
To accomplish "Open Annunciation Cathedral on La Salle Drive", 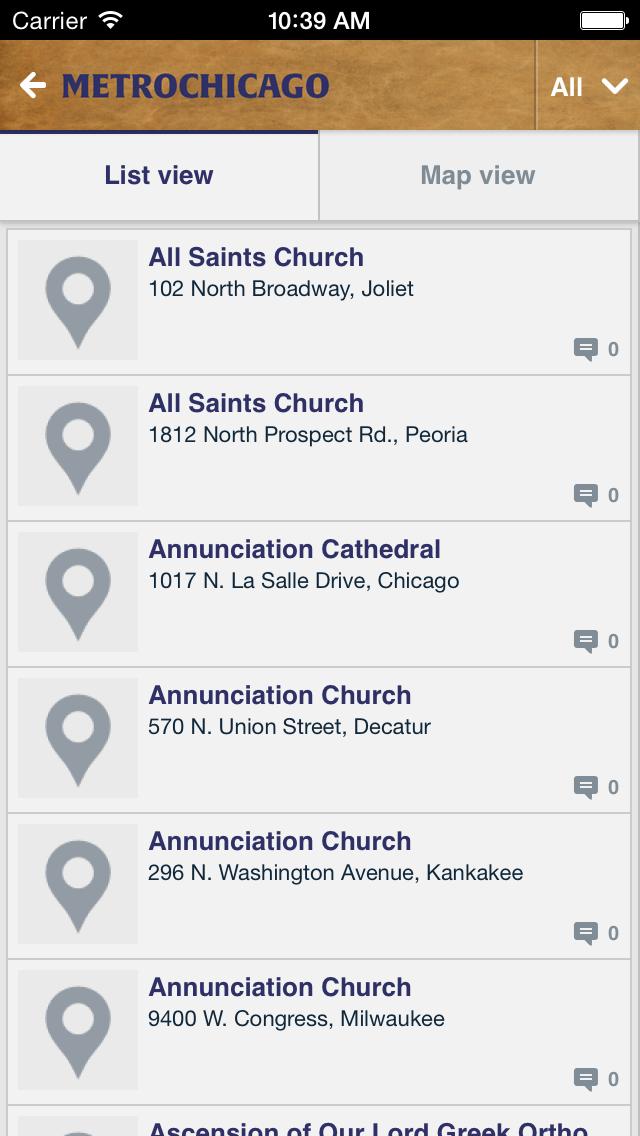I will 320,593.
